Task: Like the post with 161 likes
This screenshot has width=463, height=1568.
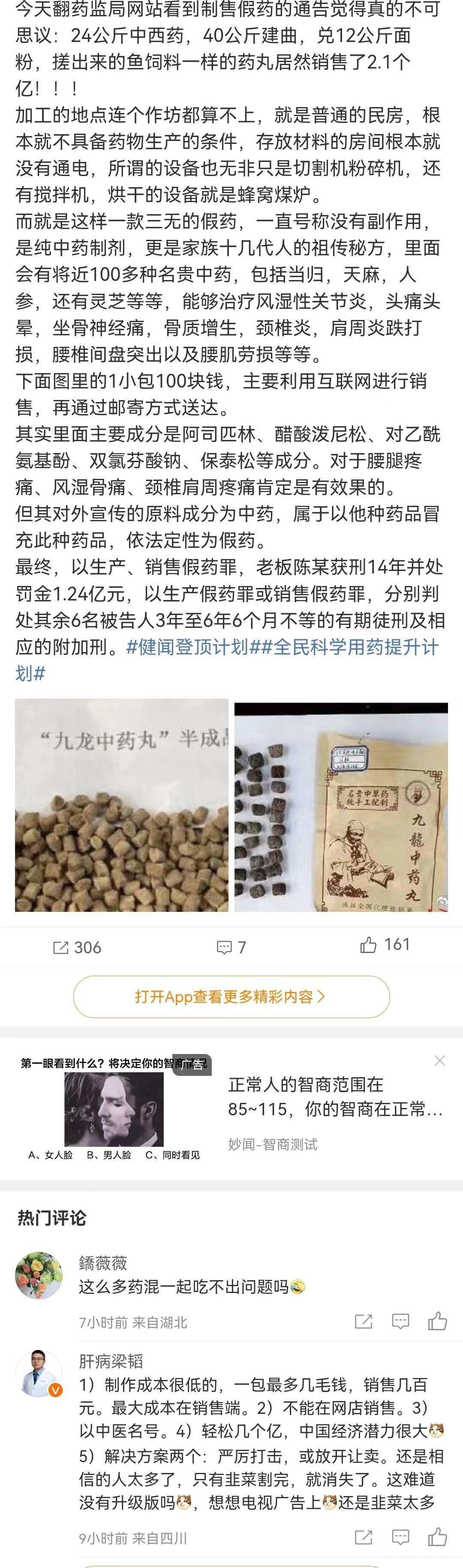Action: coord(385,945)
